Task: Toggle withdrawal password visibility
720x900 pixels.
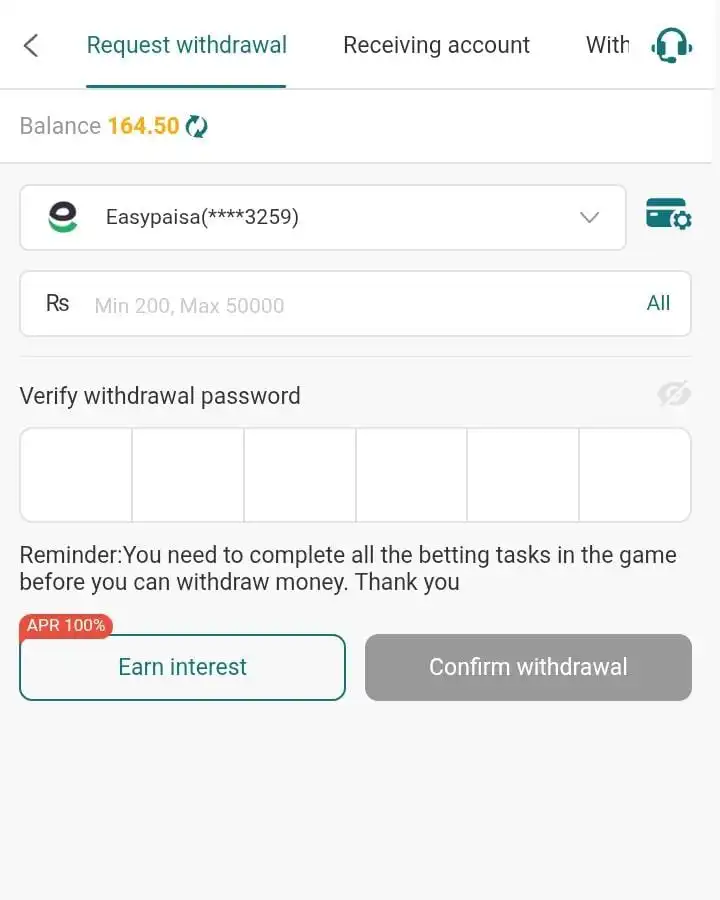Action: pyautogui.click(x=674, y=394)
